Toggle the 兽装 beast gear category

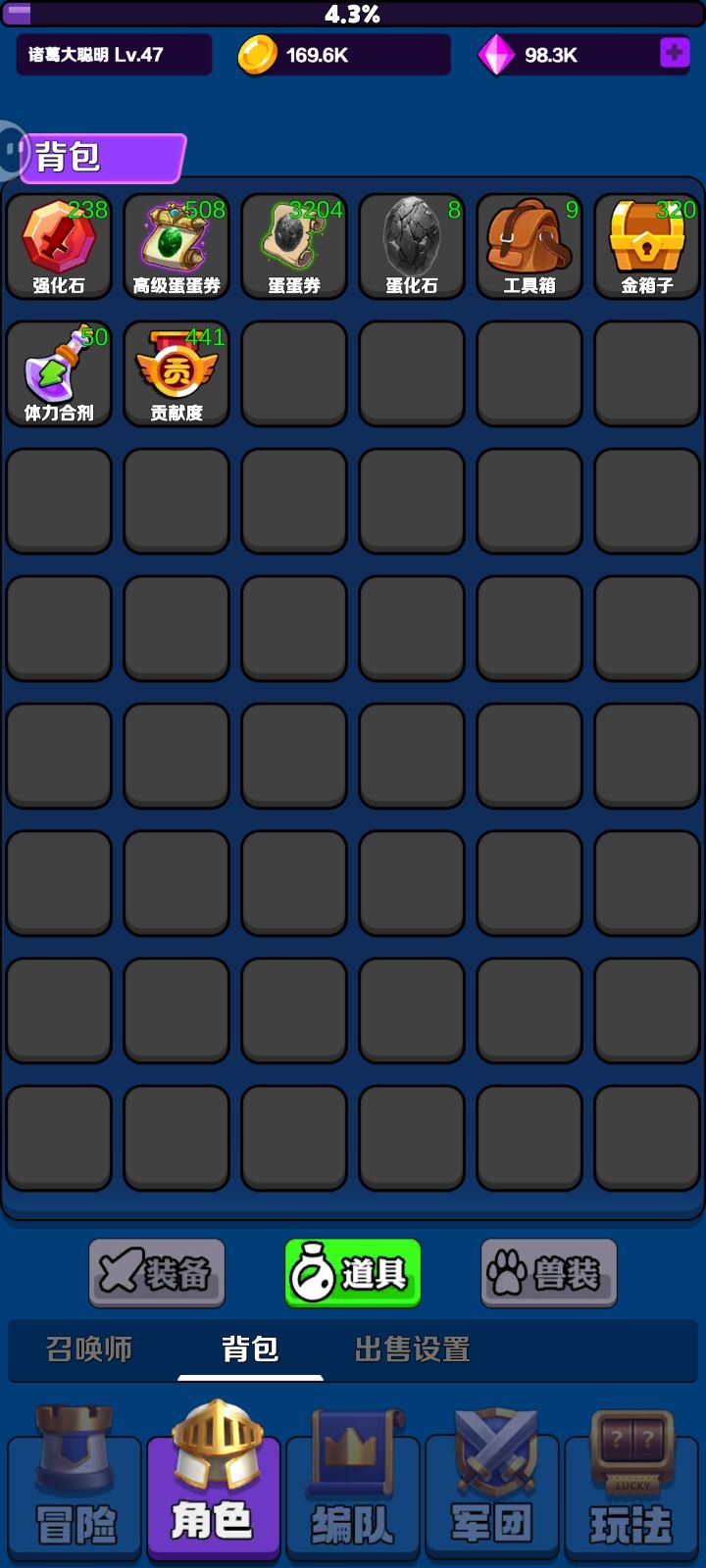click(548, 1273)
